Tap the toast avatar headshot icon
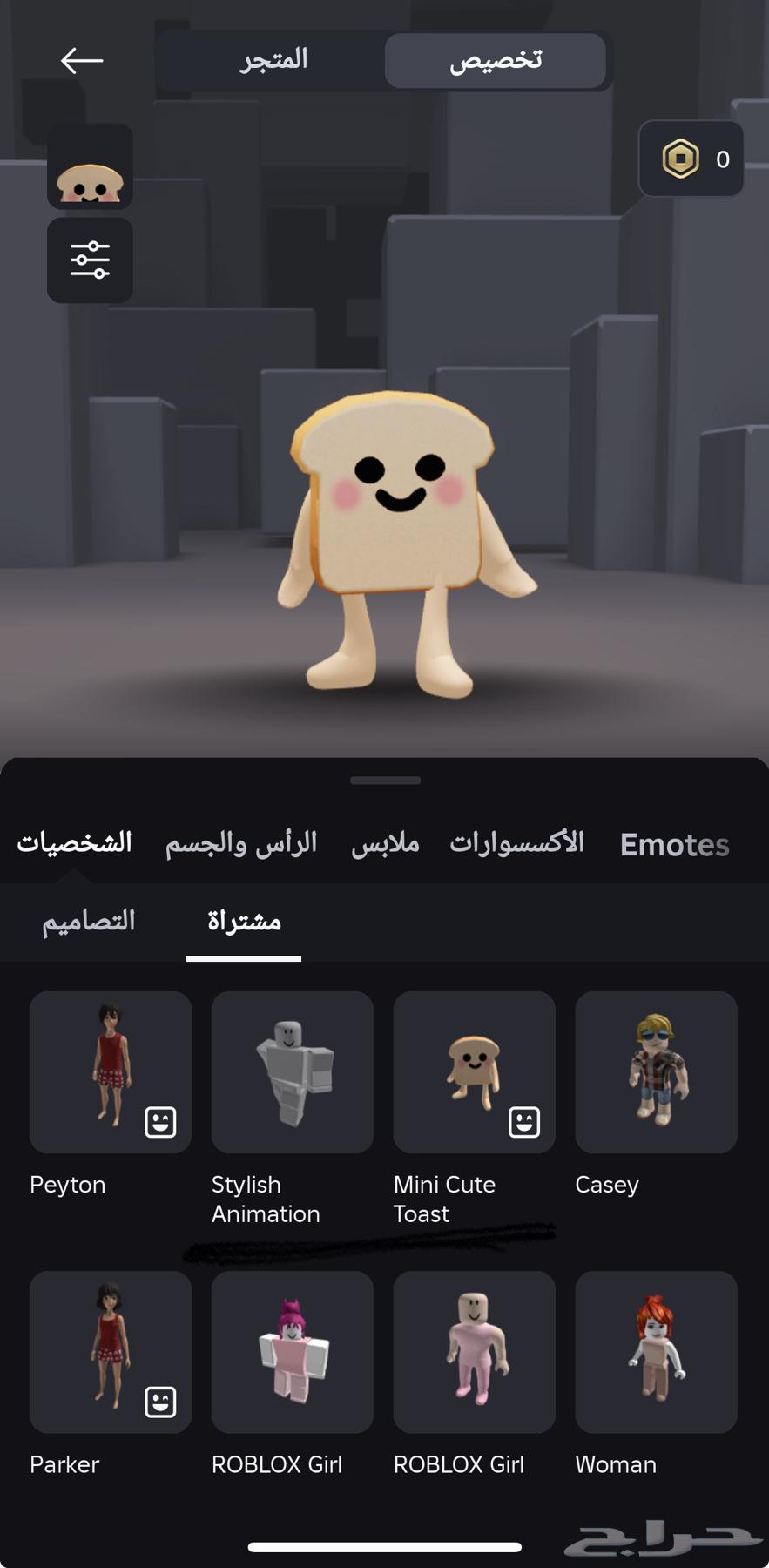 (x=90, y=166)
